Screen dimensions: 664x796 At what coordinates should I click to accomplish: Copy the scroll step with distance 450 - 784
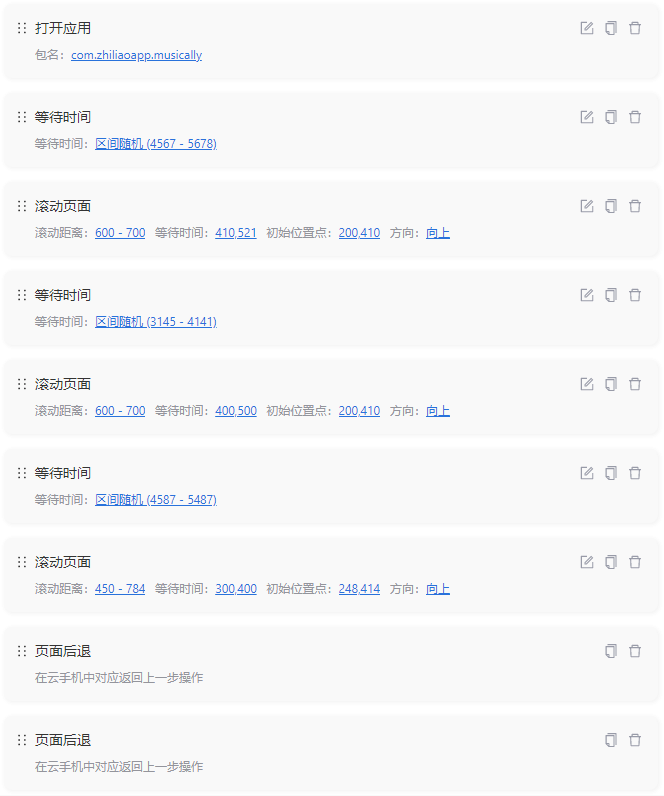pos(611,562)
